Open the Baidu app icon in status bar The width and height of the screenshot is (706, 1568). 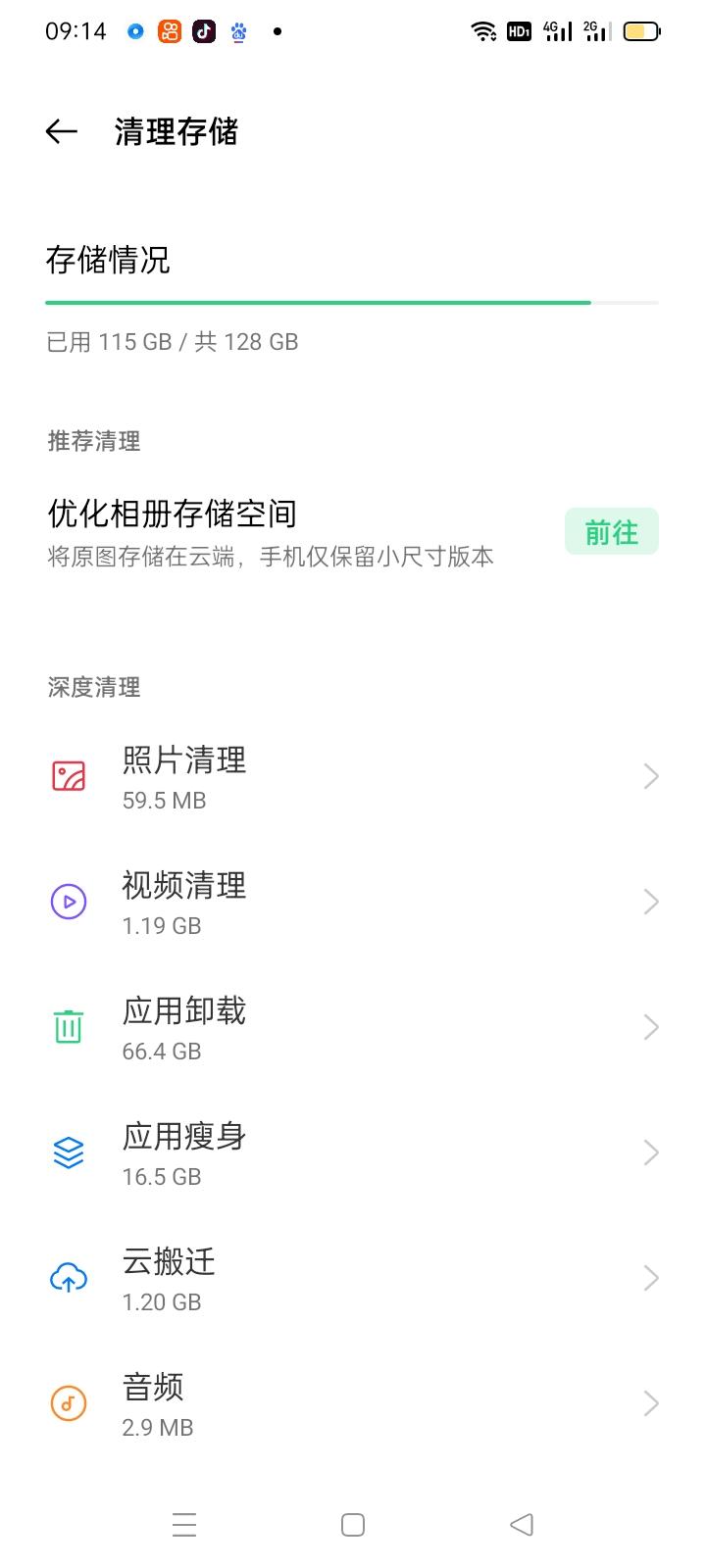click(237, 31)
